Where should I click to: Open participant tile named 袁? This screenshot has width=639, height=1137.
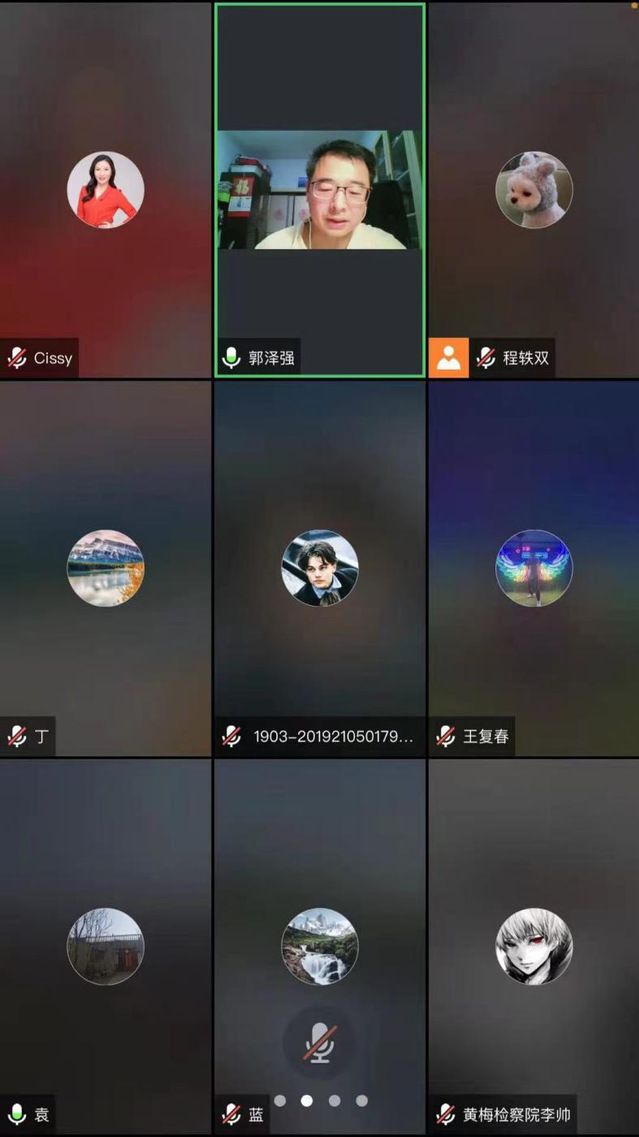(x=105, y=945)
